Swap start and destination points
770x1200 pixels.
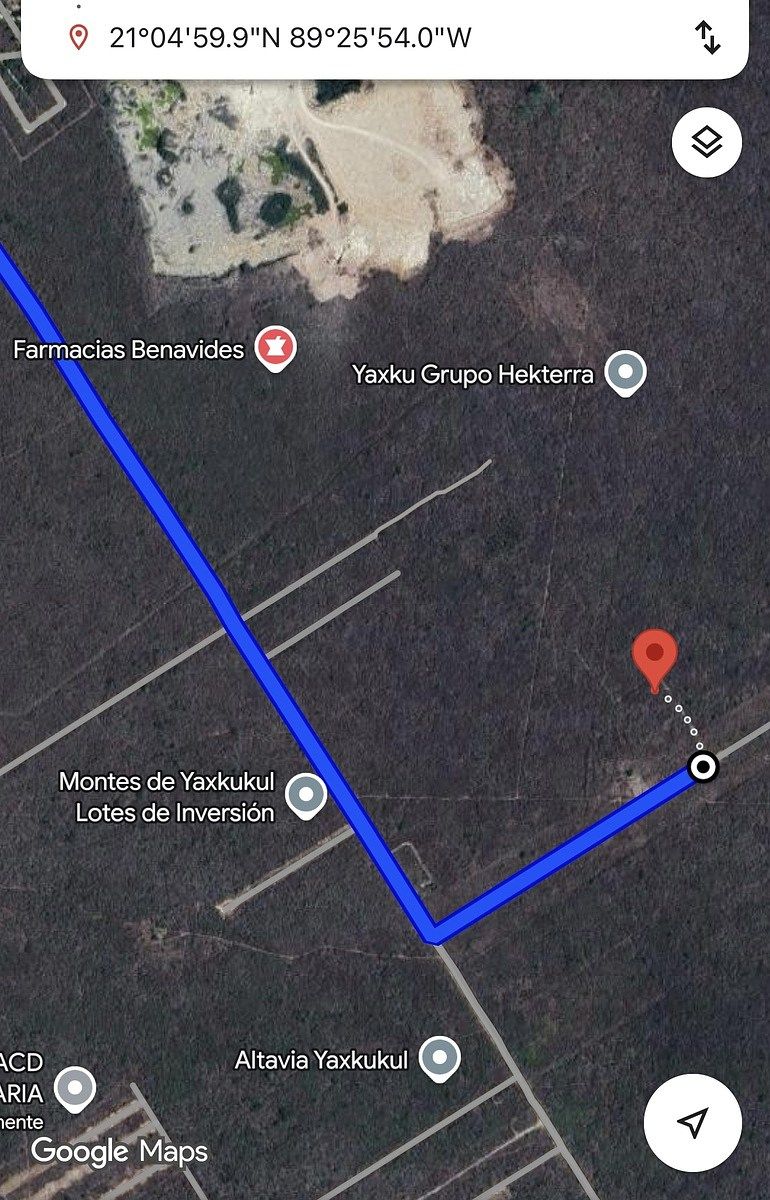(707, 38)
